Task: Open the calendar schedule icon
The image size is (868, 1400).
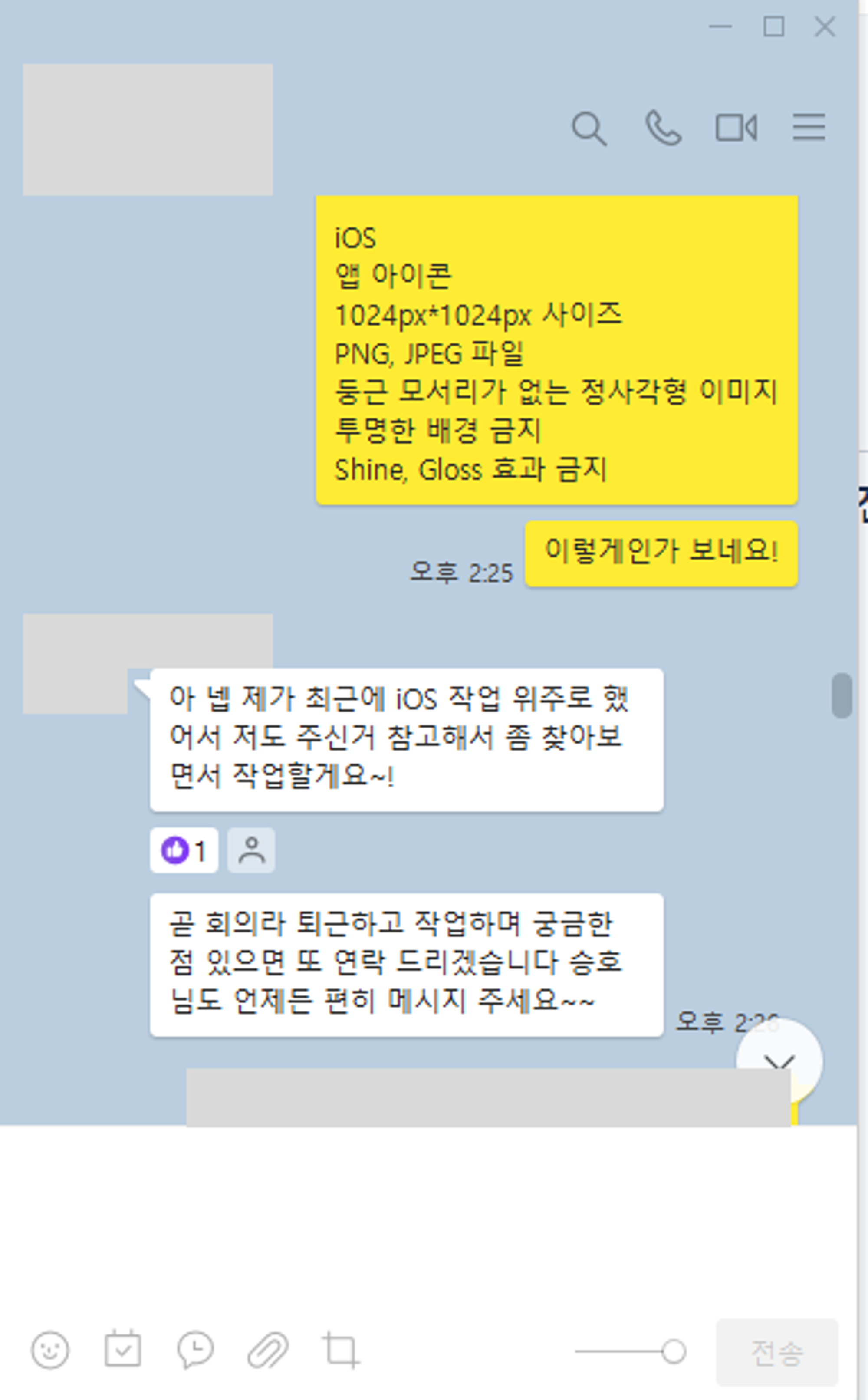Action: coord(123,1349)
